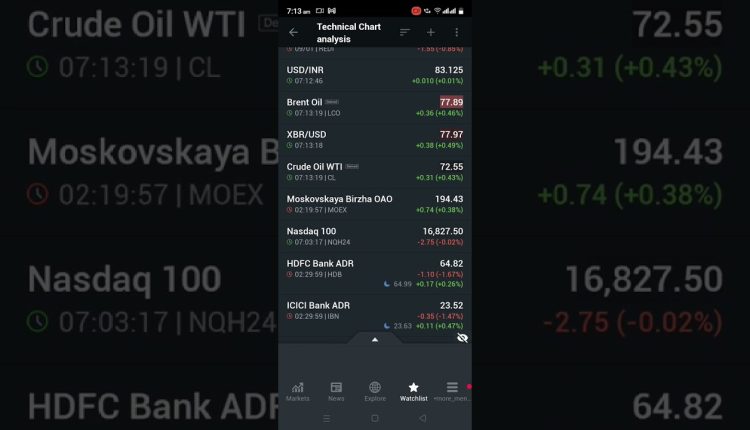Add a new instrument with plus icon
The height and width of the screenshot is (430, 750).
(431, 32)
